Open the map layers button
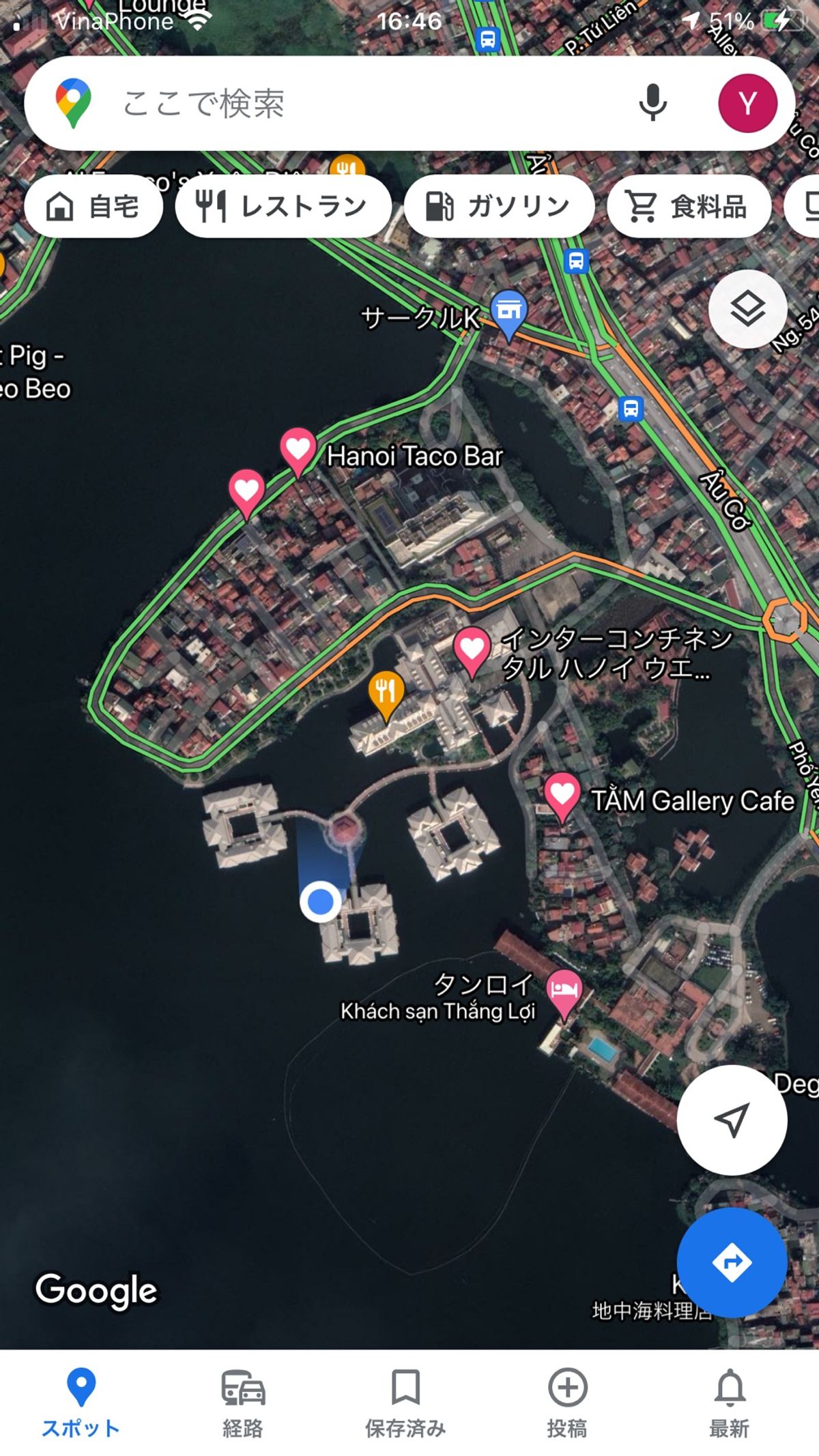The width and height of the screenshot is (819, 1456). click(x=747, y=309)
